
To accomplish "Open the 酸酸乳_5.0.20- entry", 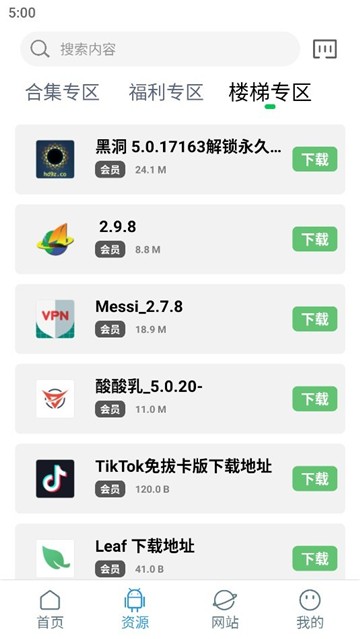I will click(x=180, y=399).
